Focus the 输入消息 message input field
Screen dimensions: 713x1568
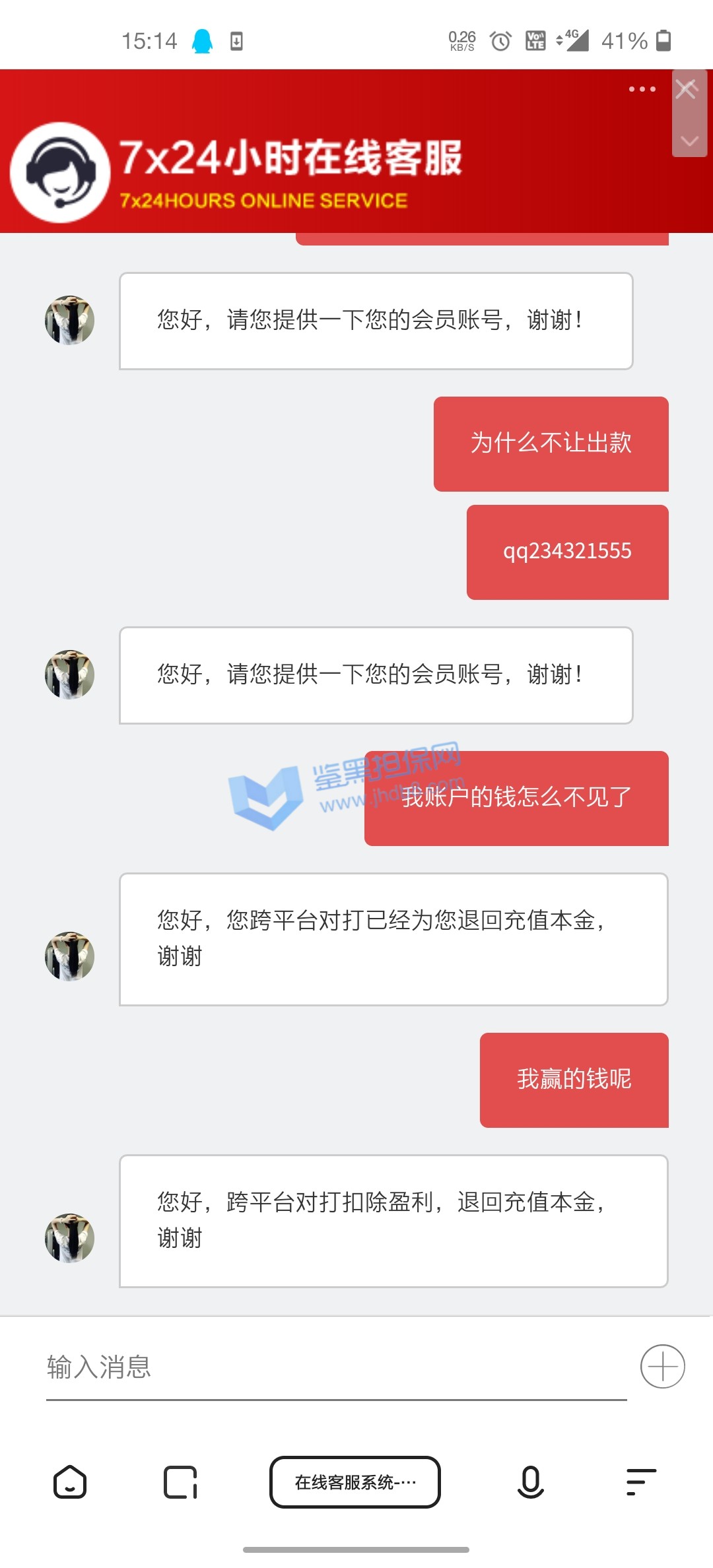335,1367
